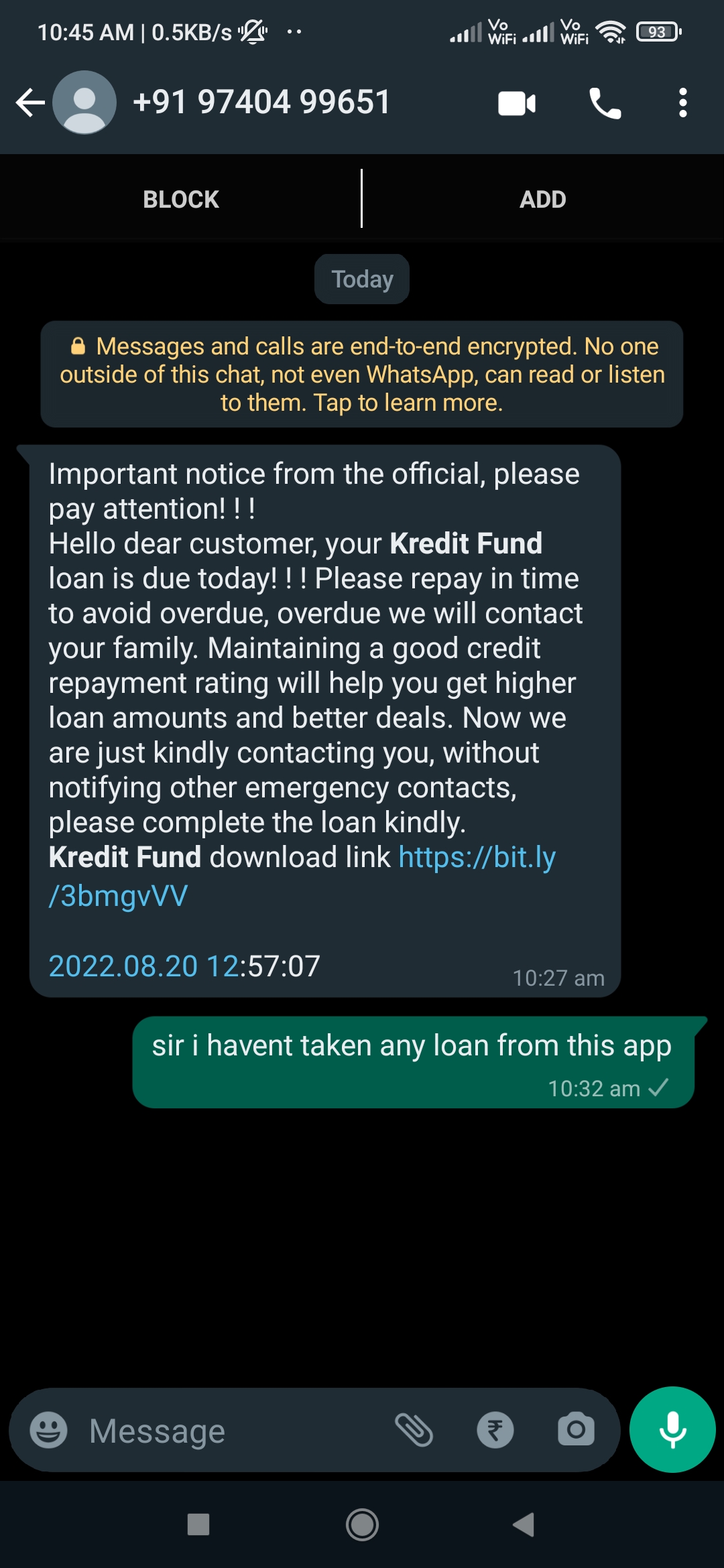724x1568 pixels.
Task: Start a voice call
Action: [x=605, y=103]
